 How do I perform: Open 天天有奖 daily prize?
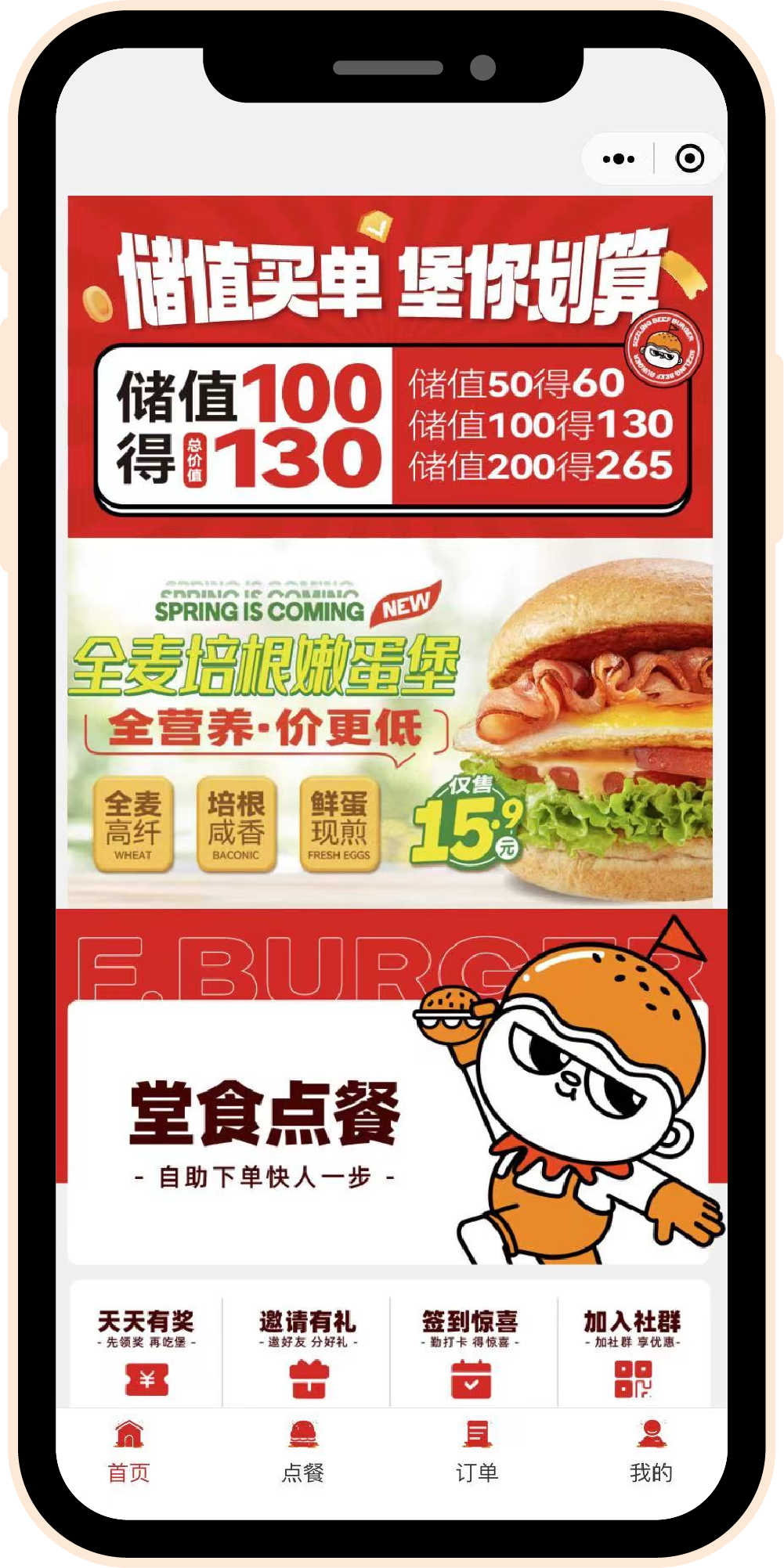coord(146,1350)
